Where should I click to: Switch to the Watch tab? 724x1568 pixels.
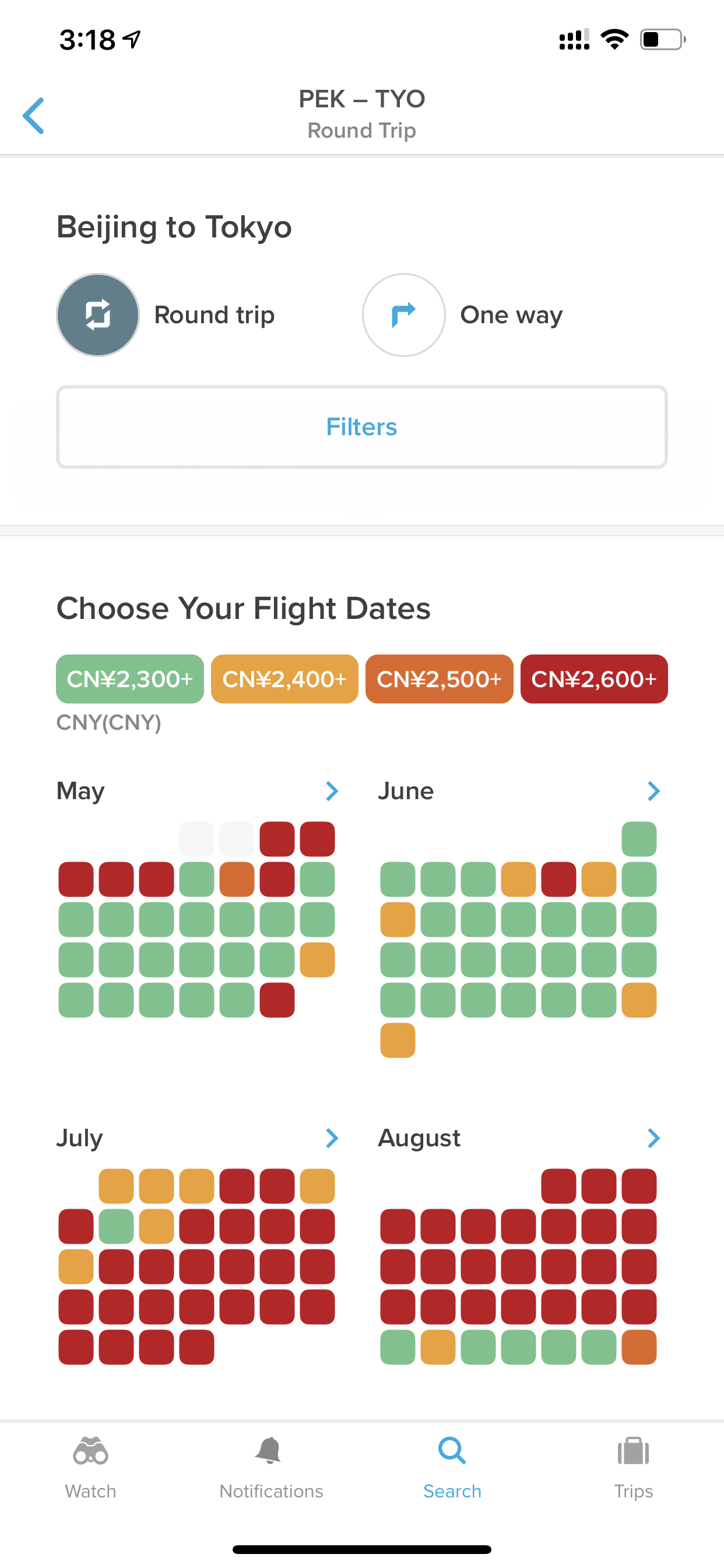coord(91,1468)
